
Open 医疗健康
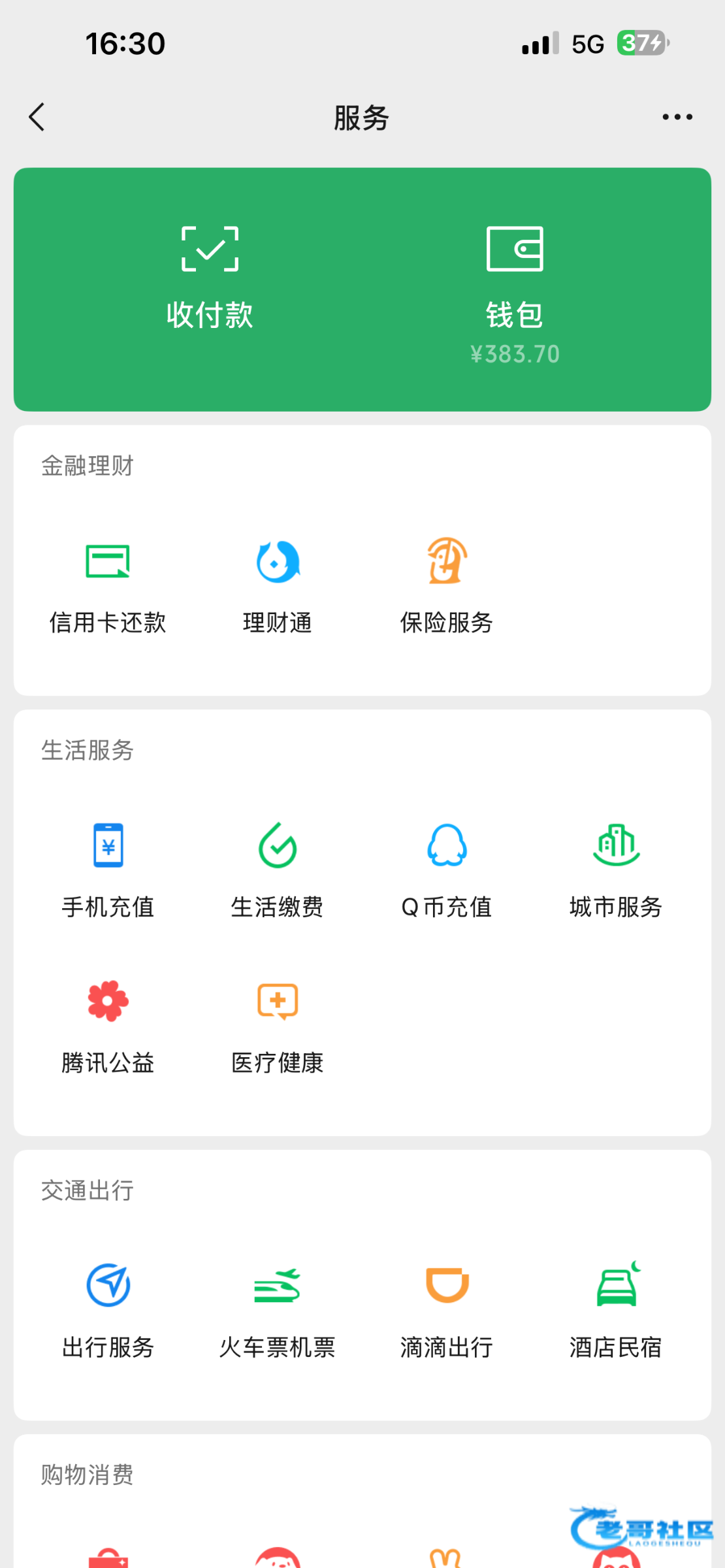click(x=278, y=1026)
